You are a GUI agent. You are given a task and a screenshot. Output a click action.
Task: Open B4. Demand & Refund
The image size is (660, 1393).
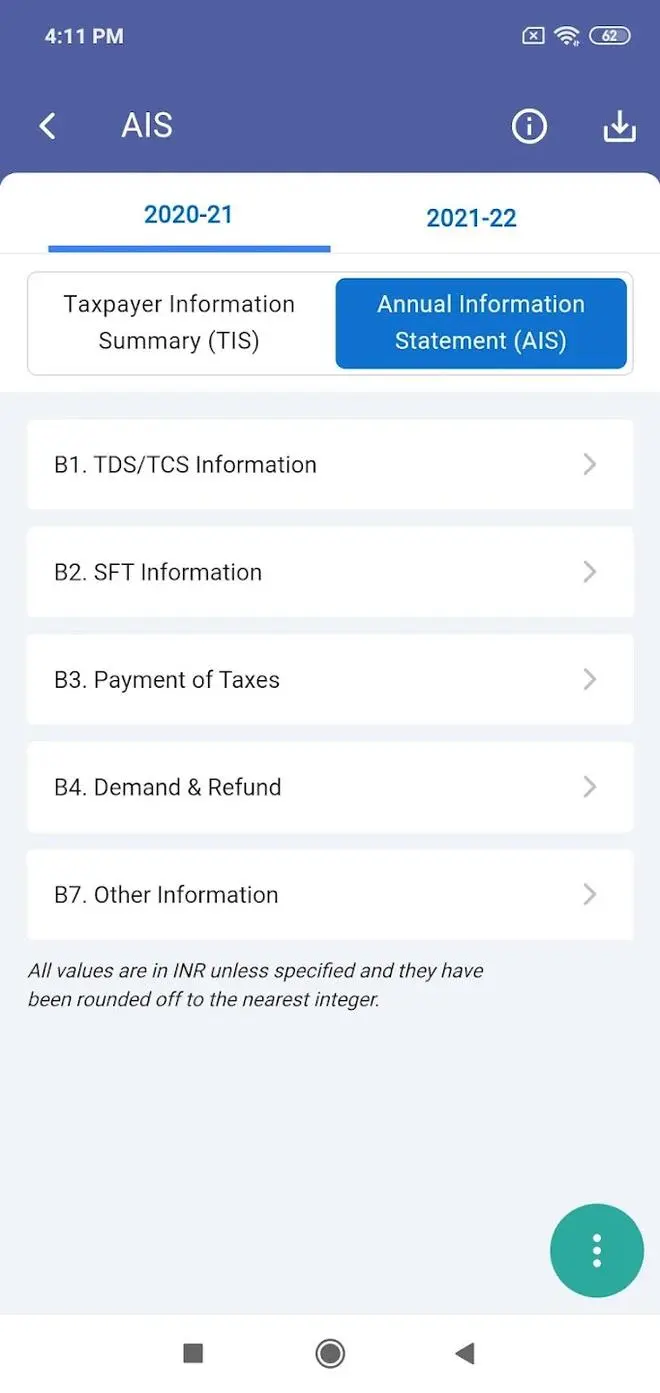click(330, 787)
